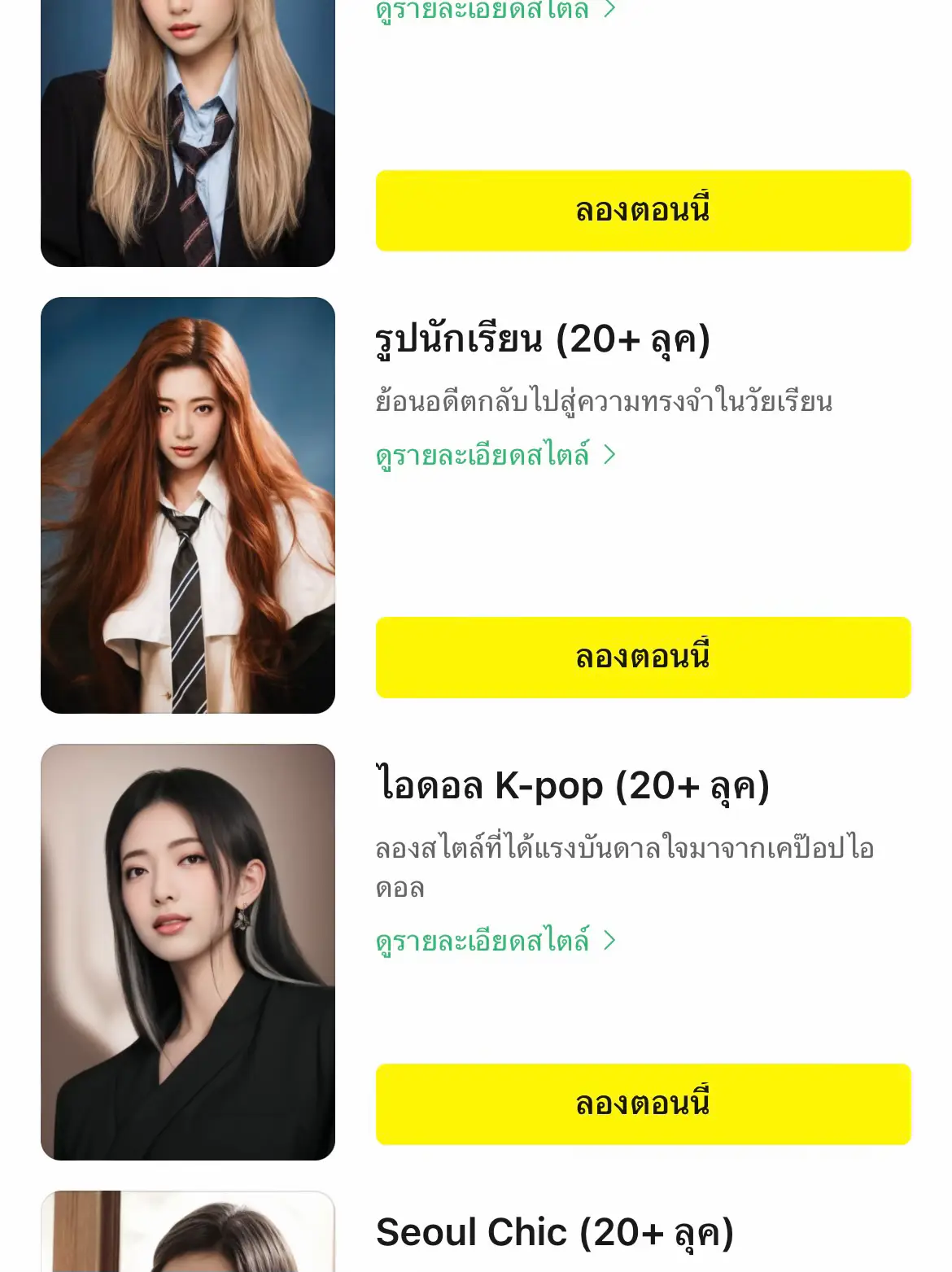Select the blonde-haired preview image at the top
952x1272 pixels.
pos(188,130)
